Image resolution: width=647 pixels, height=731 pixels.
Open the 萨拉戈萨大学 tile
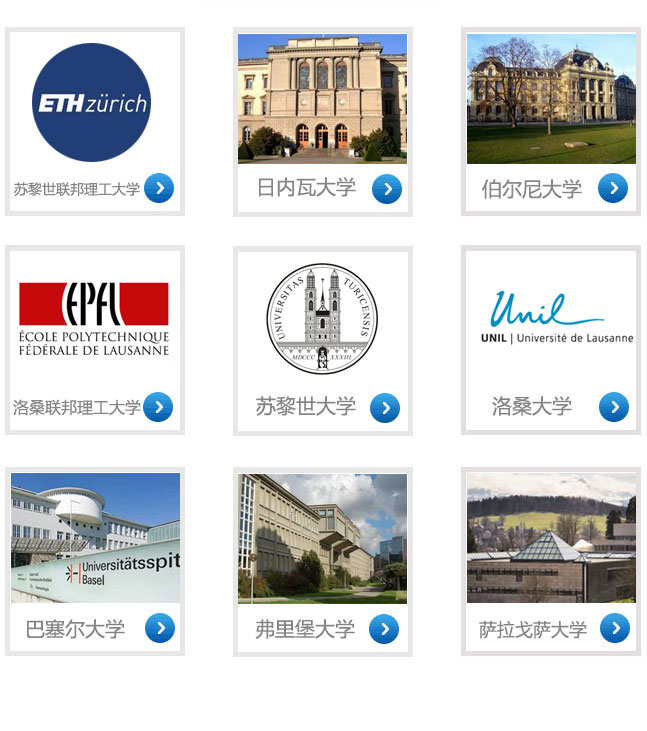click(x=550, y=558)
